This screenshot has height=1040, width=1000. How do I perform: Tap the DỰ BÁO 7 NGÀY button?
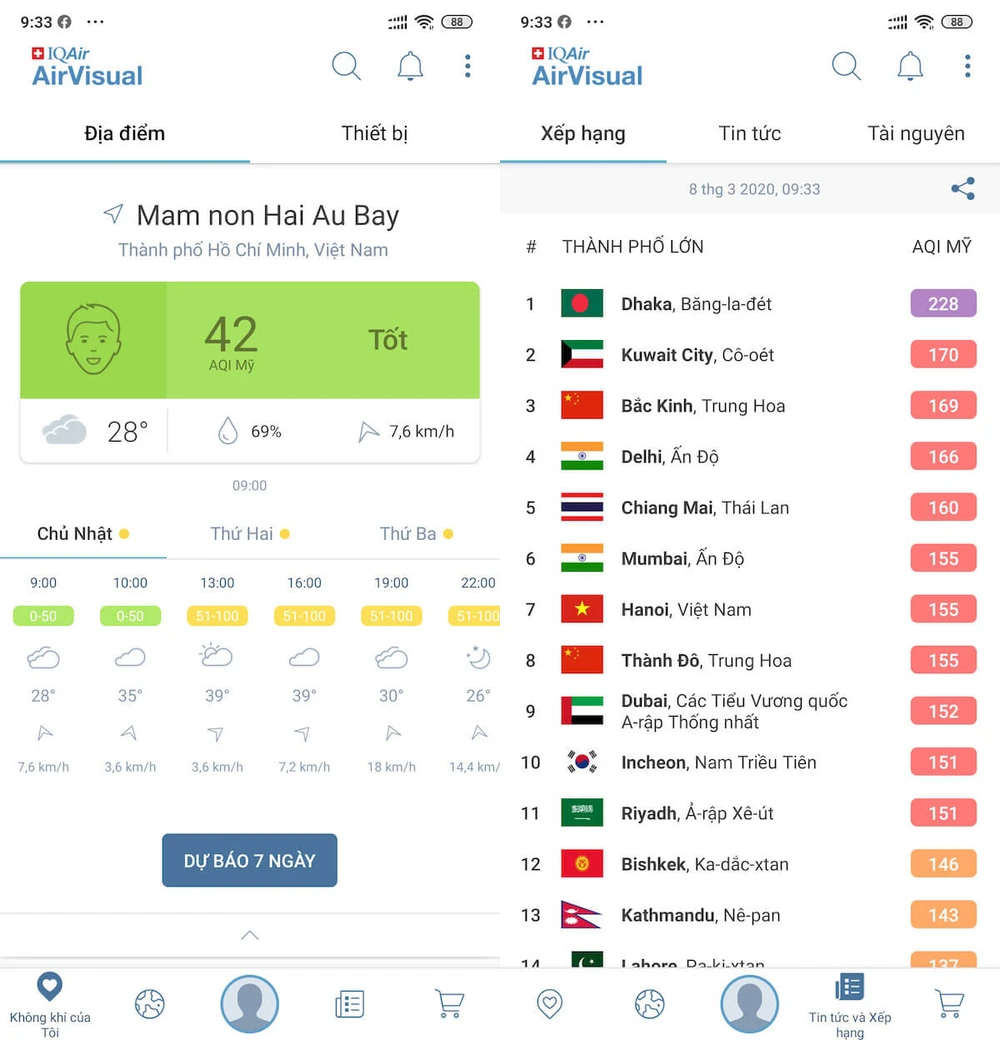(250, 860)
